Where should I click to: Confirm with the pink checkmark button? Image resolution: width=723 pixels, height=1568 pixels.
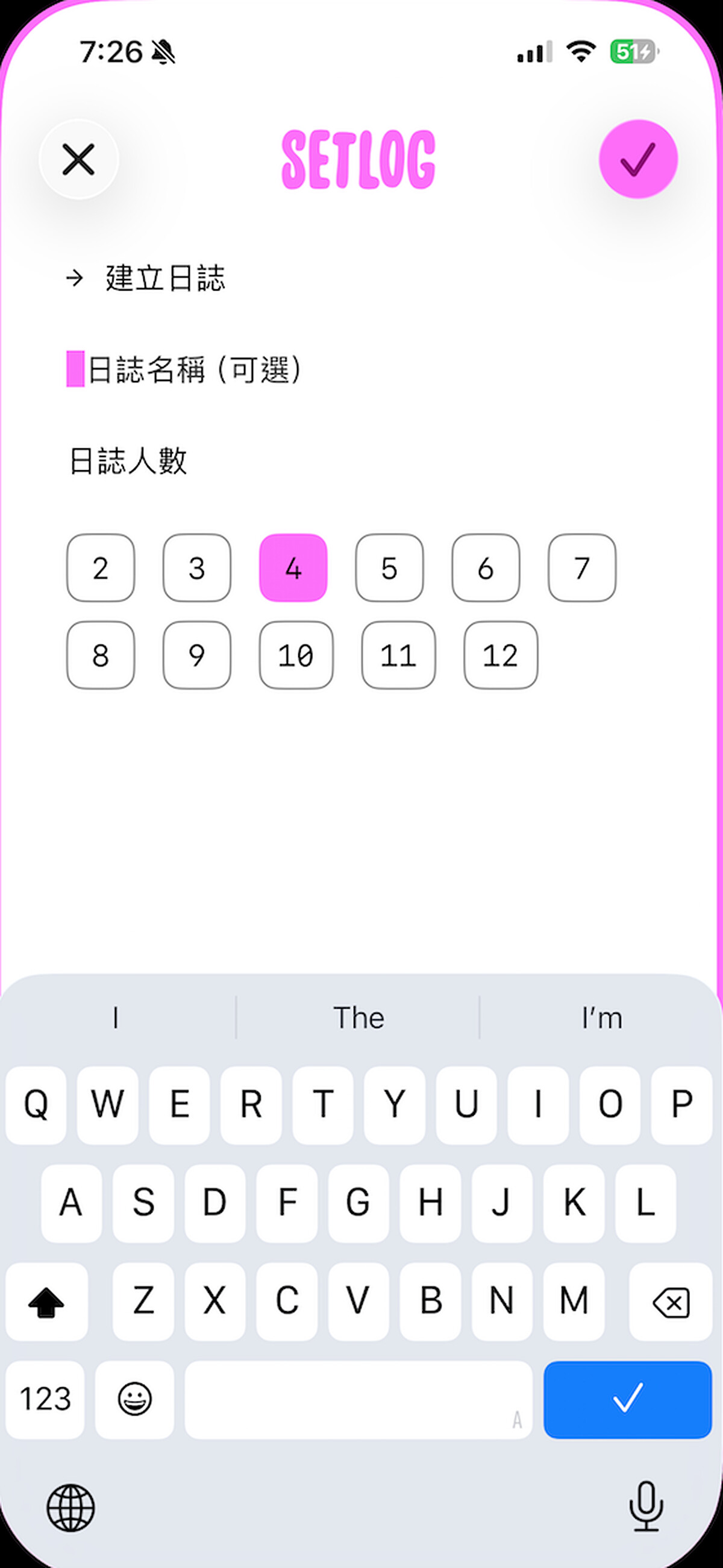[x=638, y=159]
